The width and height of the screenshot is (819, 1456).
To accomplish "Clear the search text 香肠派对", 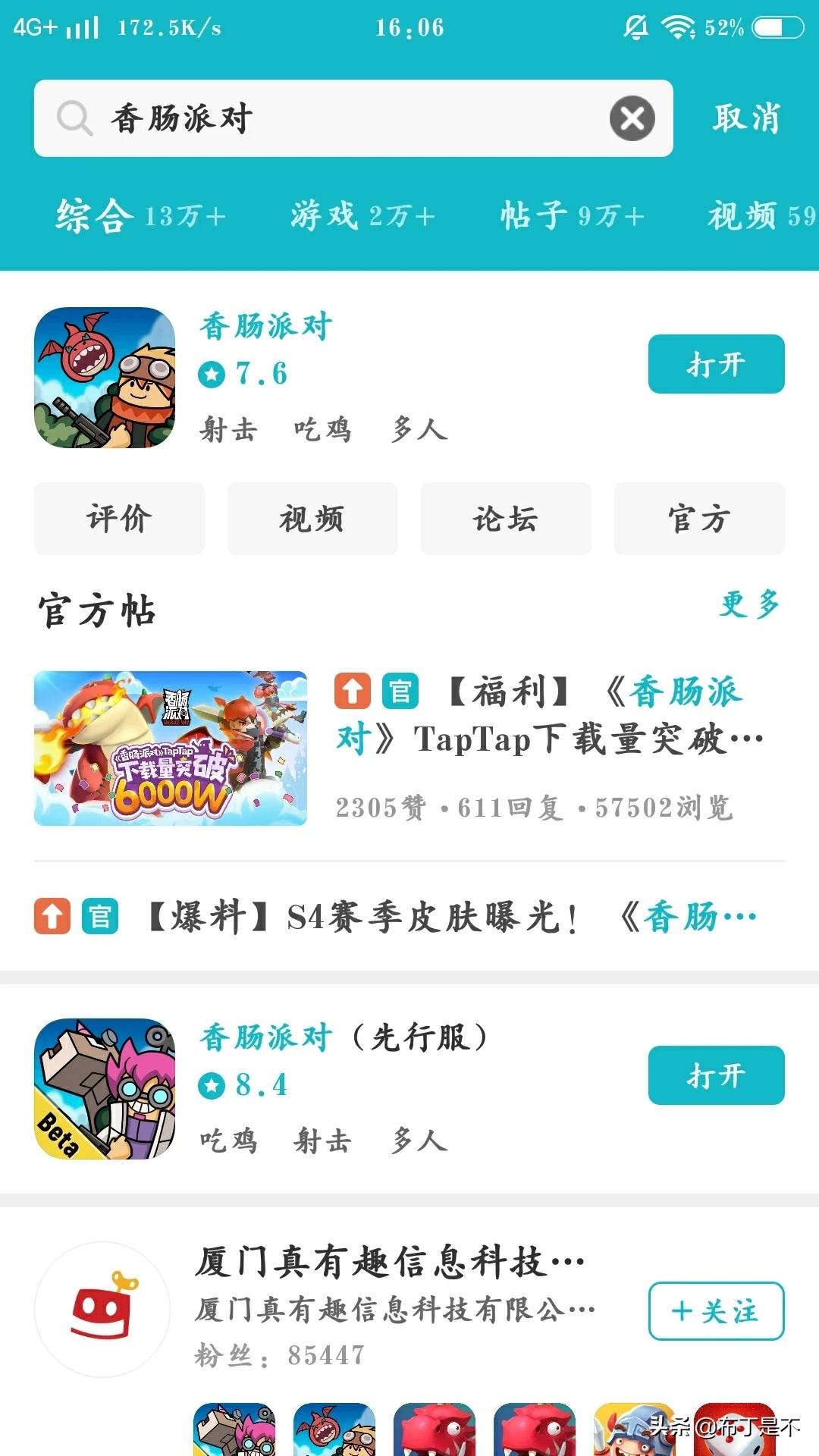I will pyautogui.click(x=632, y=118).
